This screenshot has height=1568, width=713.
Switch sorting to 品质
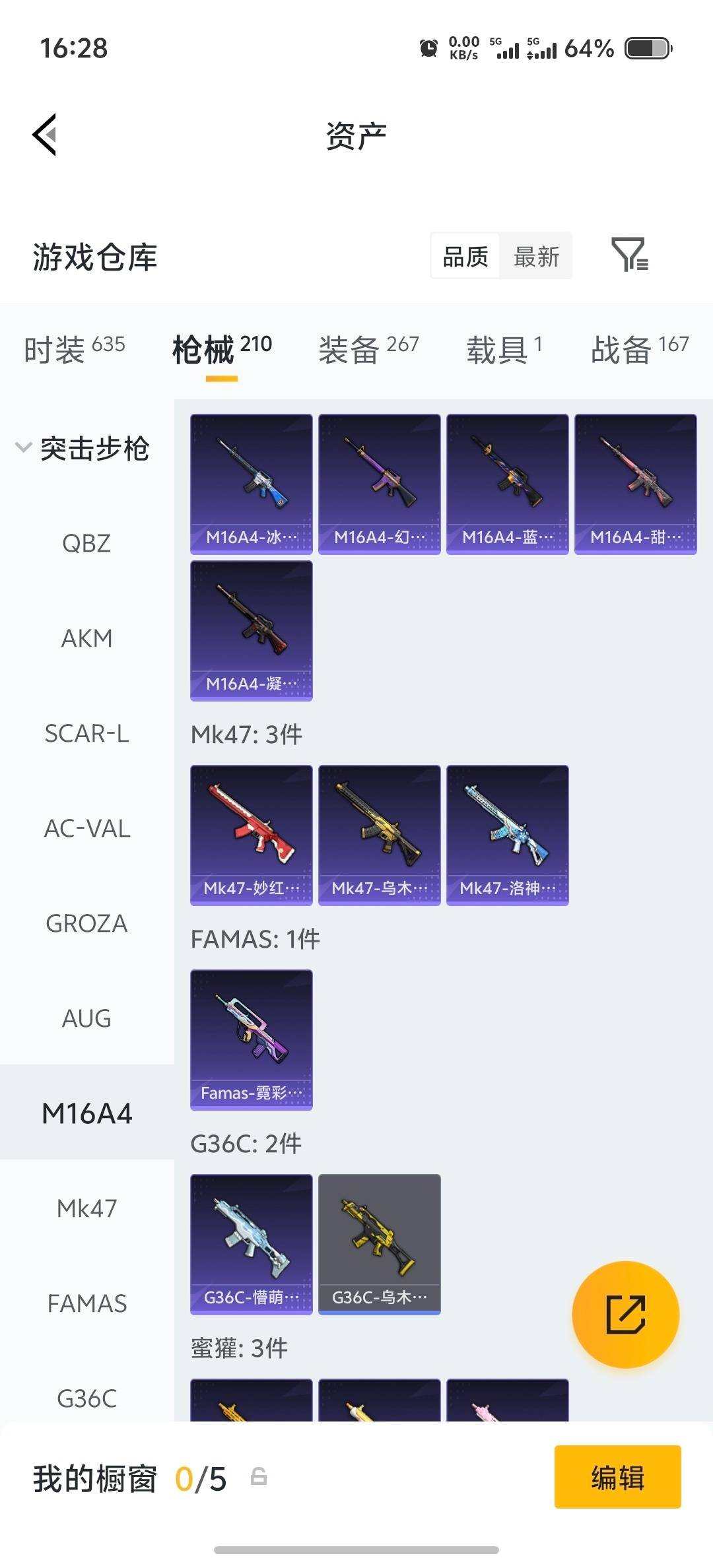point(465,256)
